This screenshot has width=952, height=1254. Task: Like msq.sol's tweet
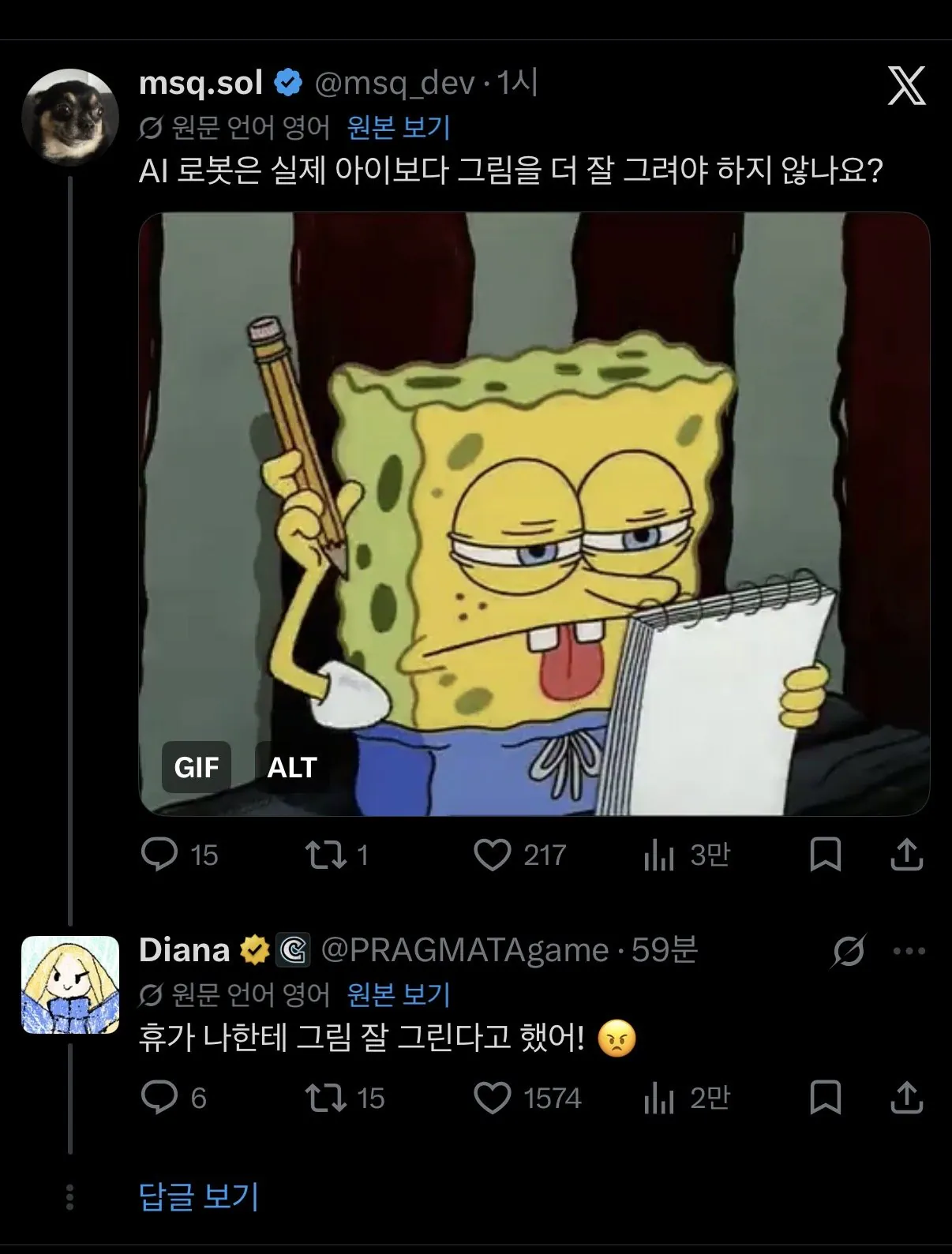[493, 855]
